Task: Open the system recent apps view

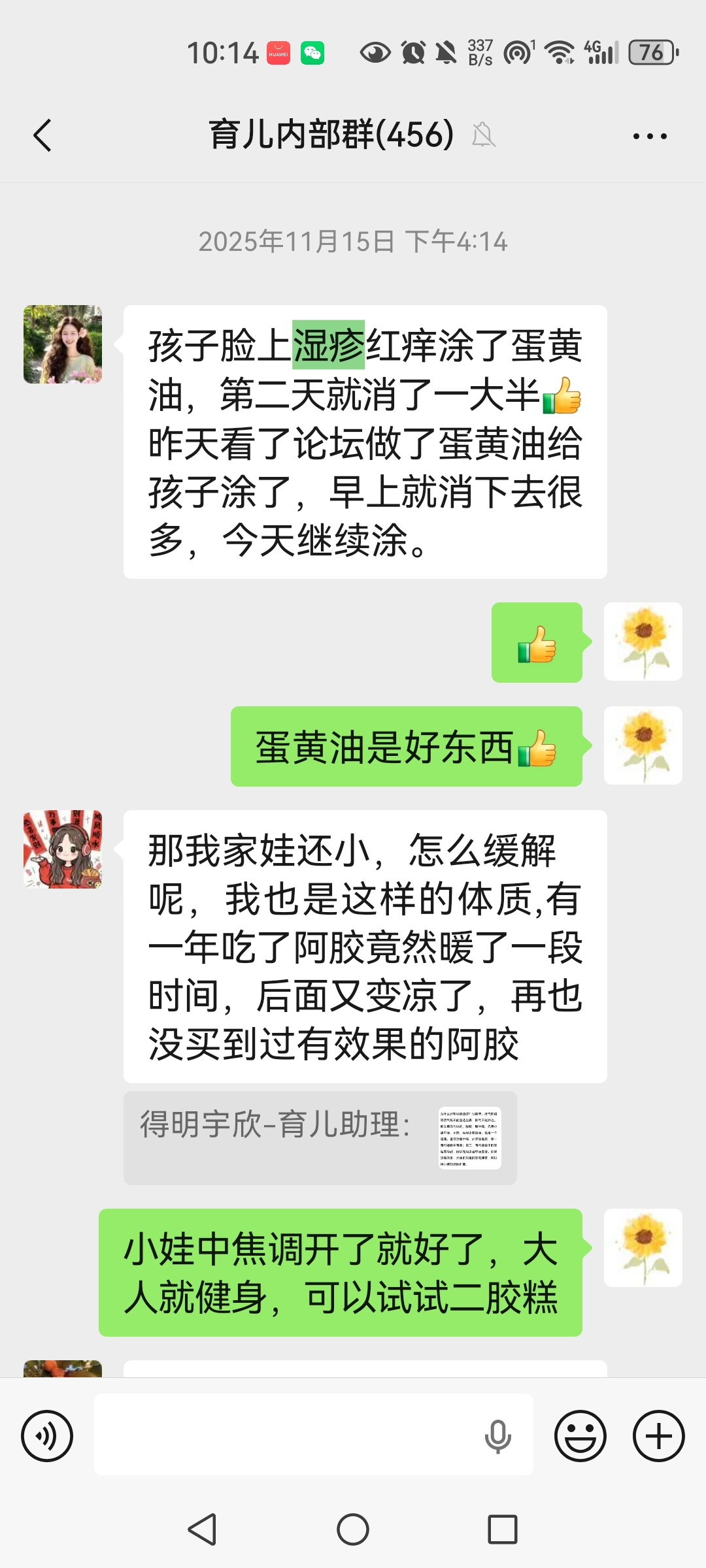Action: 502,1529
